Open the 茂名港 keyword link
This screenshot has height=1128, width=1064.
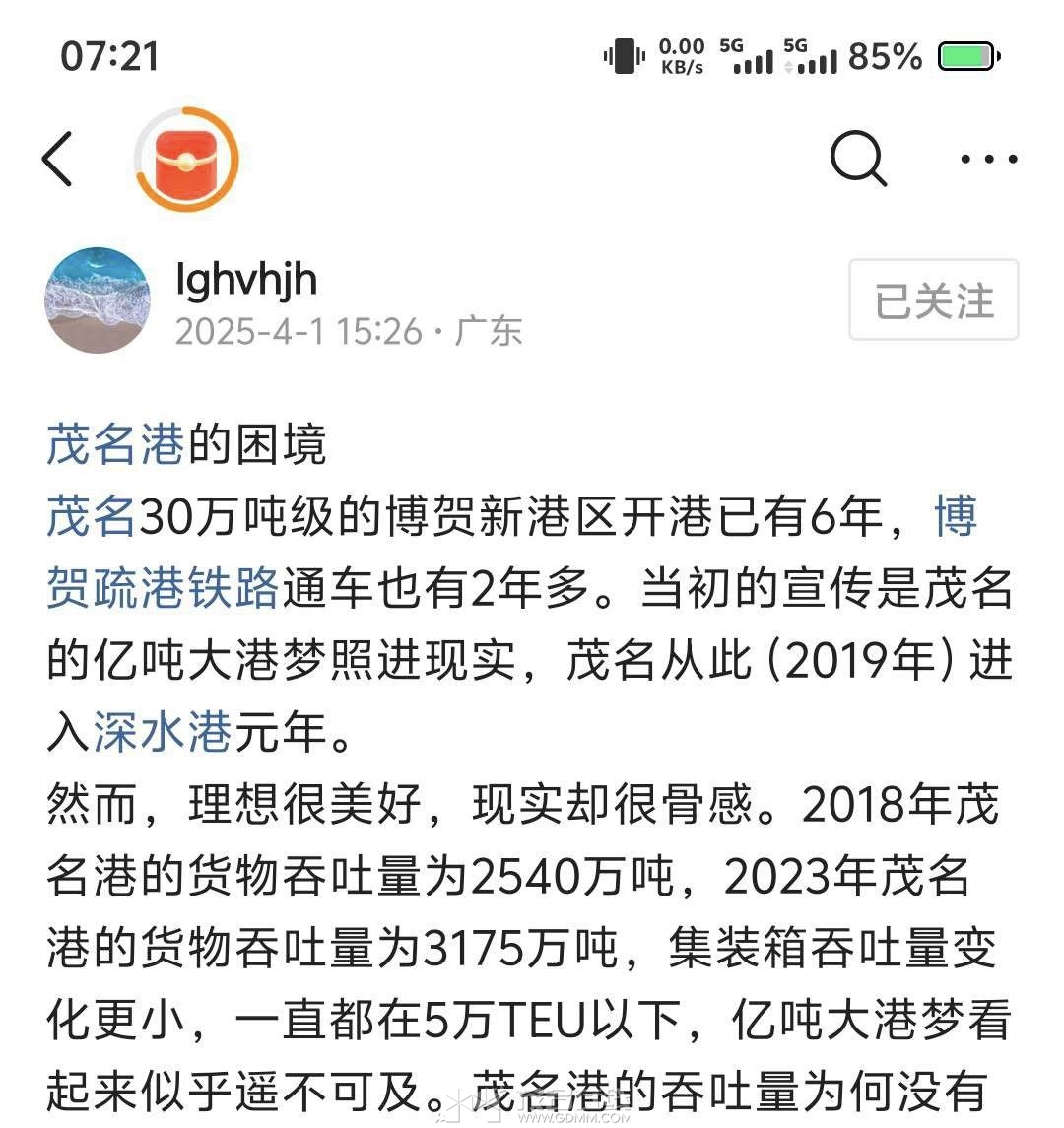pos(115,445)
